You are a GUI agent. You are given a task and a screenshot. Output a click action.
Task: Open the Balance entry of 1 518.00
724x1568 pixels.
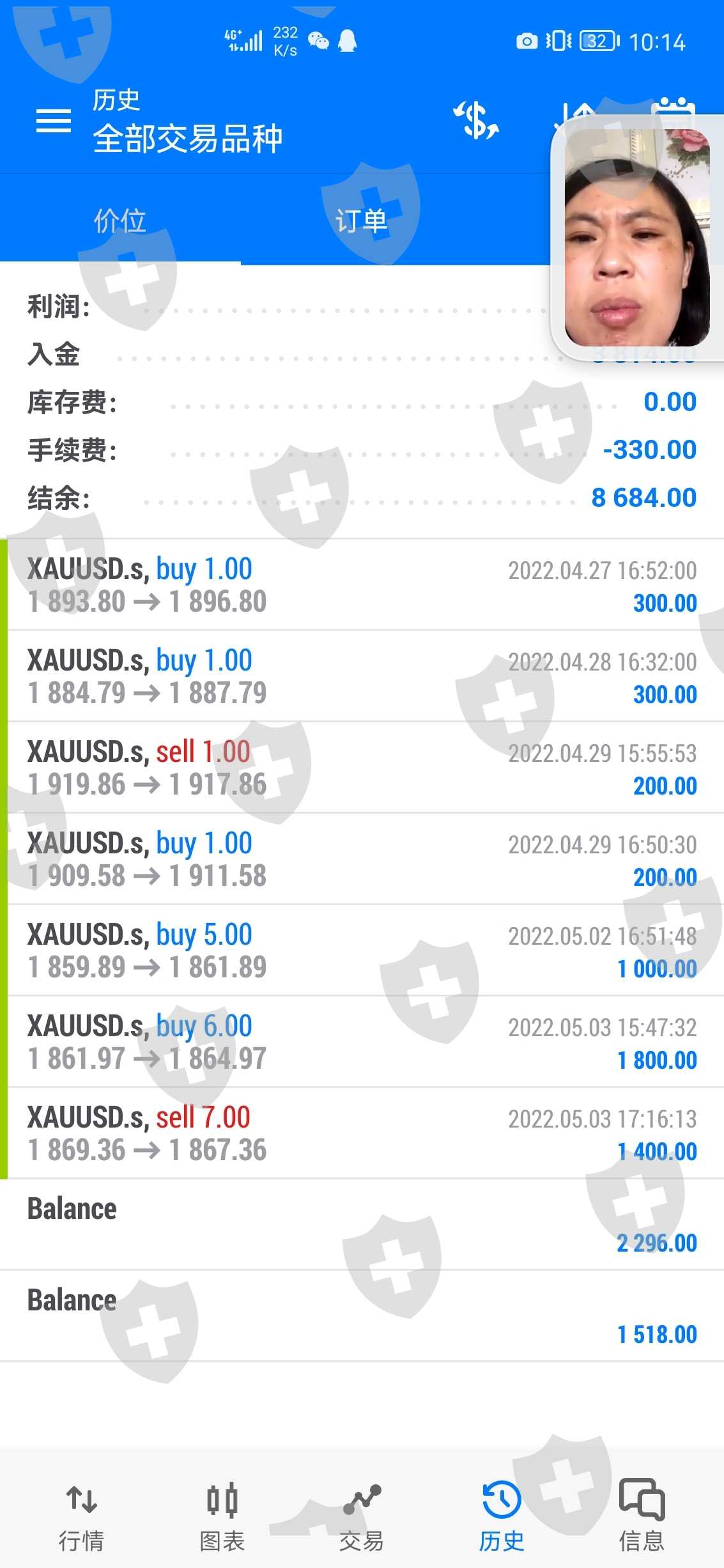click(362, 1316)
